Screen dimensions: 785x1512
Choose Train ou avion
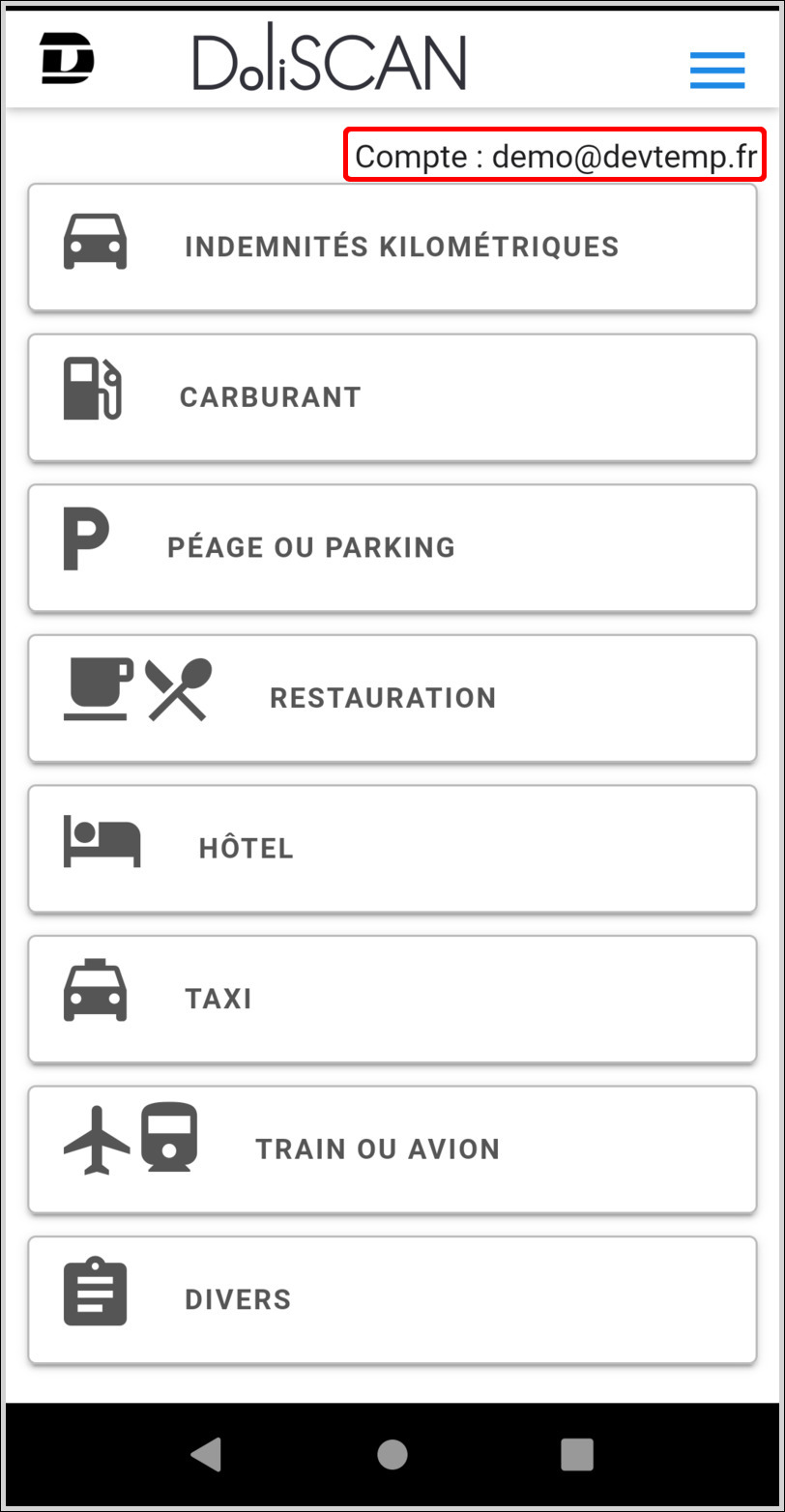392,1149
